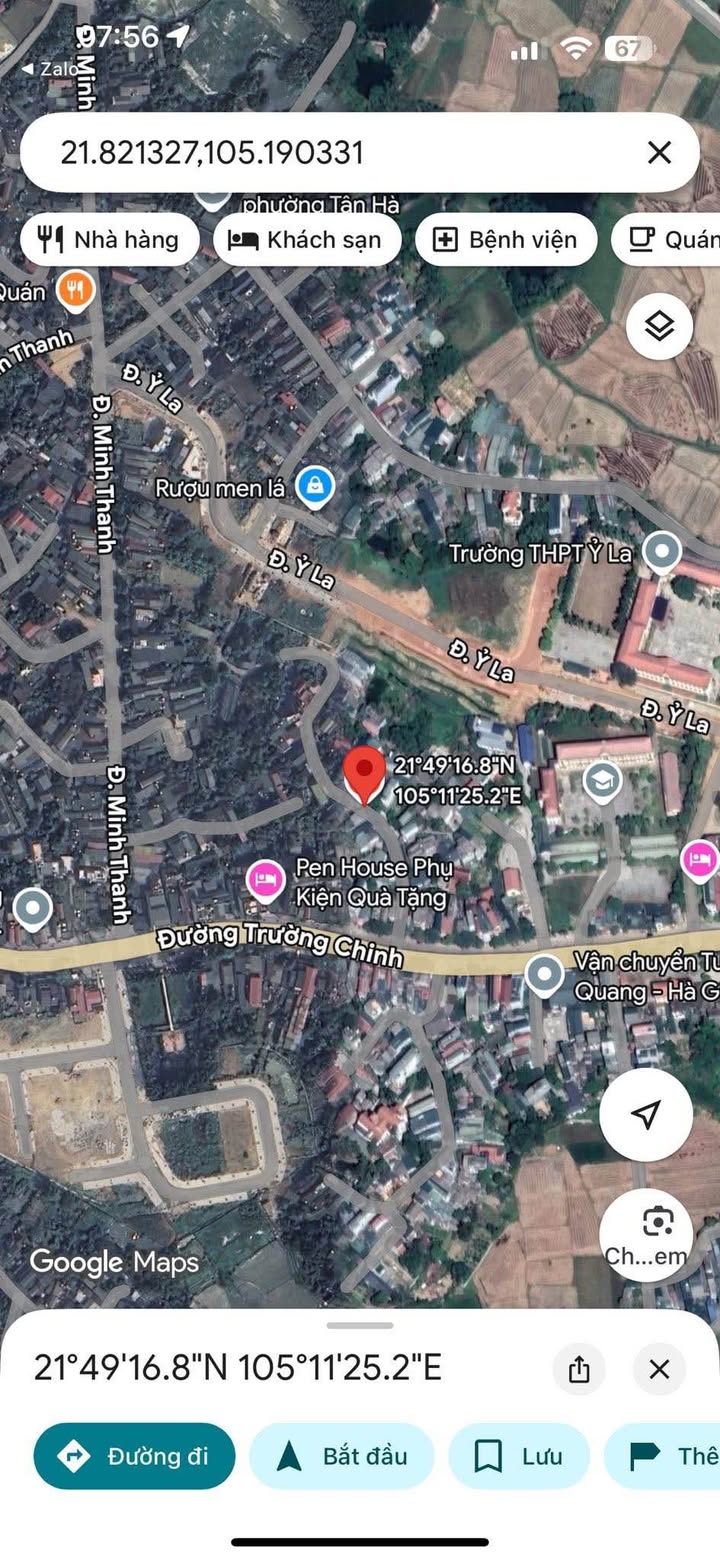Open Trường THPT Ỷ La marker

coord(660,551)
